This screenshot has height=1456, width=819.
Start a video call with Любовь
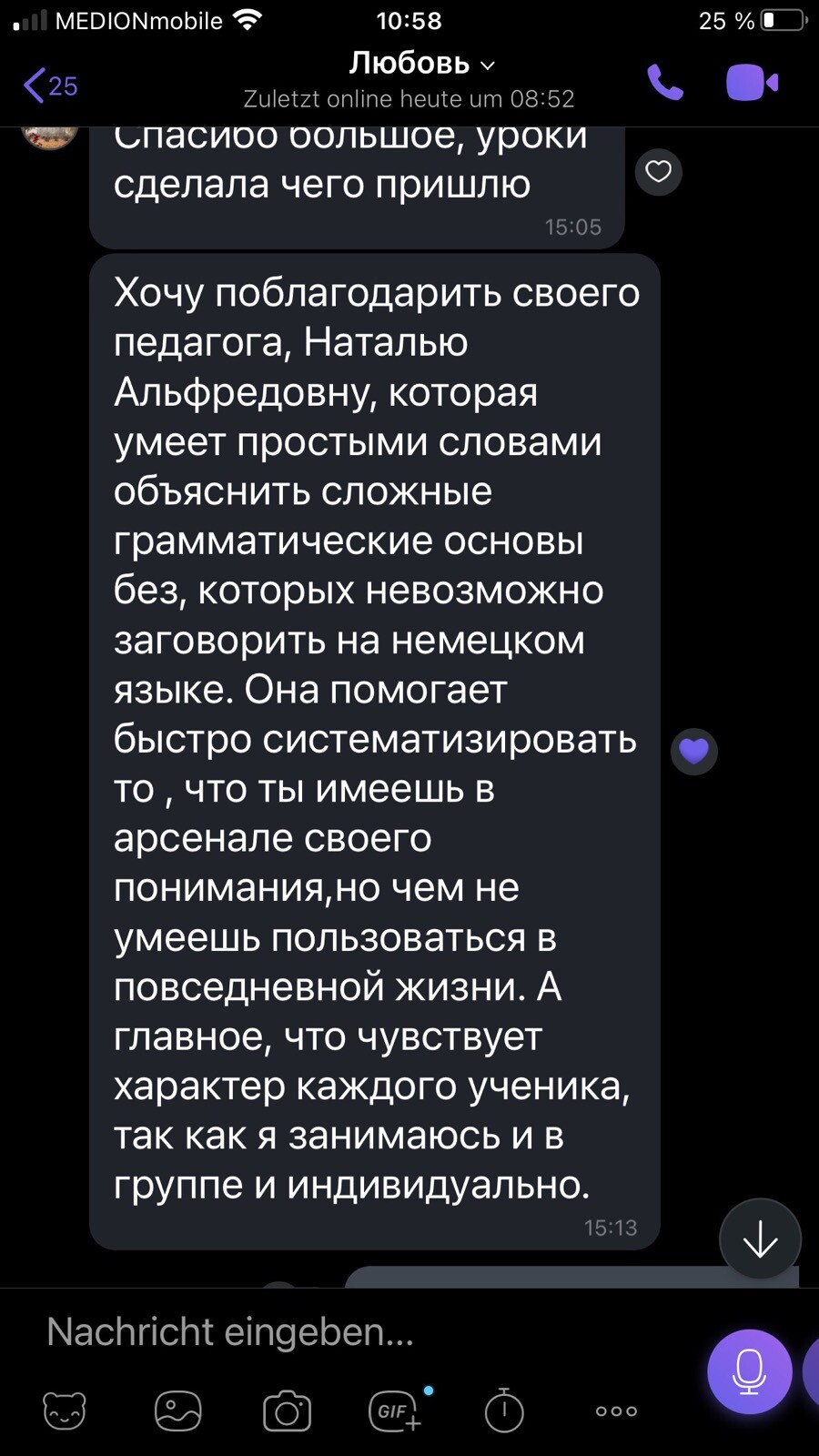(x=752, y=83)
